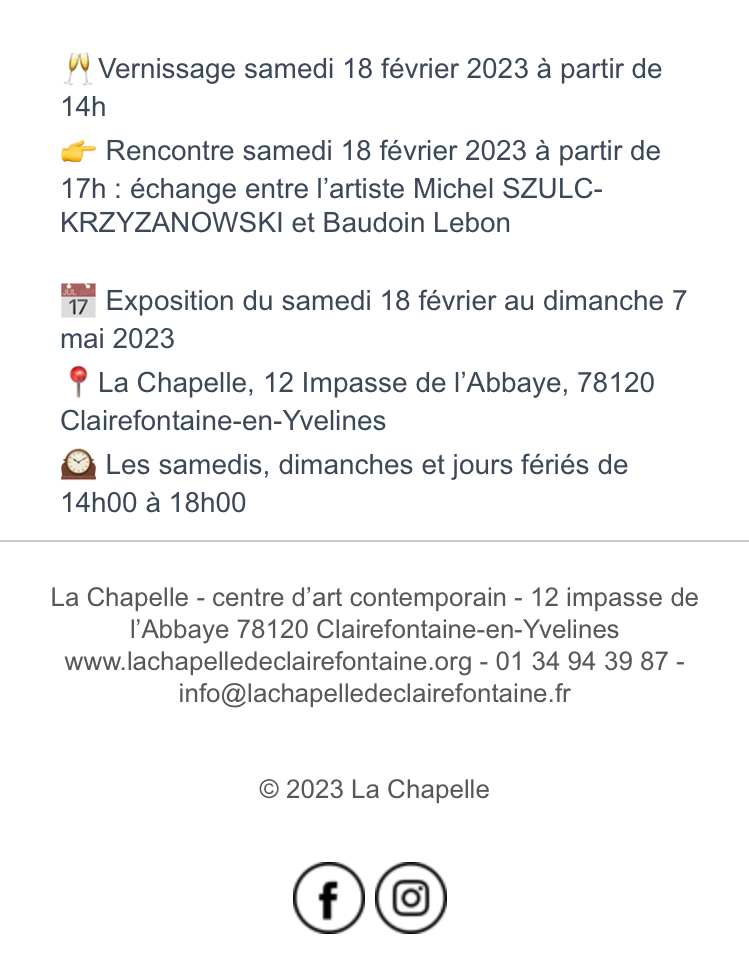Screen dimensions: 749x968
Task: Open the Instagram profile icon
Action: [x=410, y=898]
